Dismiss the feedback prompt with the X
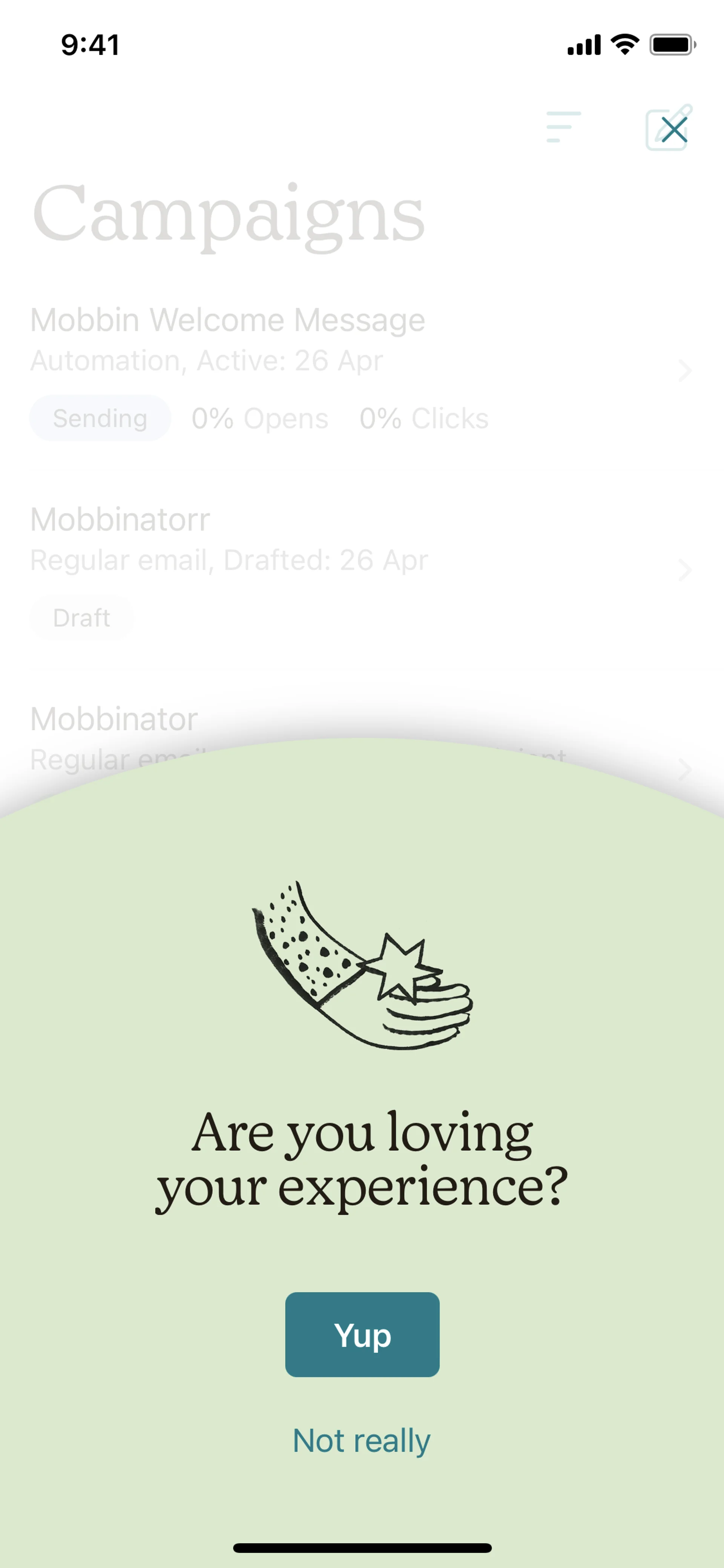 pos(673,130)
